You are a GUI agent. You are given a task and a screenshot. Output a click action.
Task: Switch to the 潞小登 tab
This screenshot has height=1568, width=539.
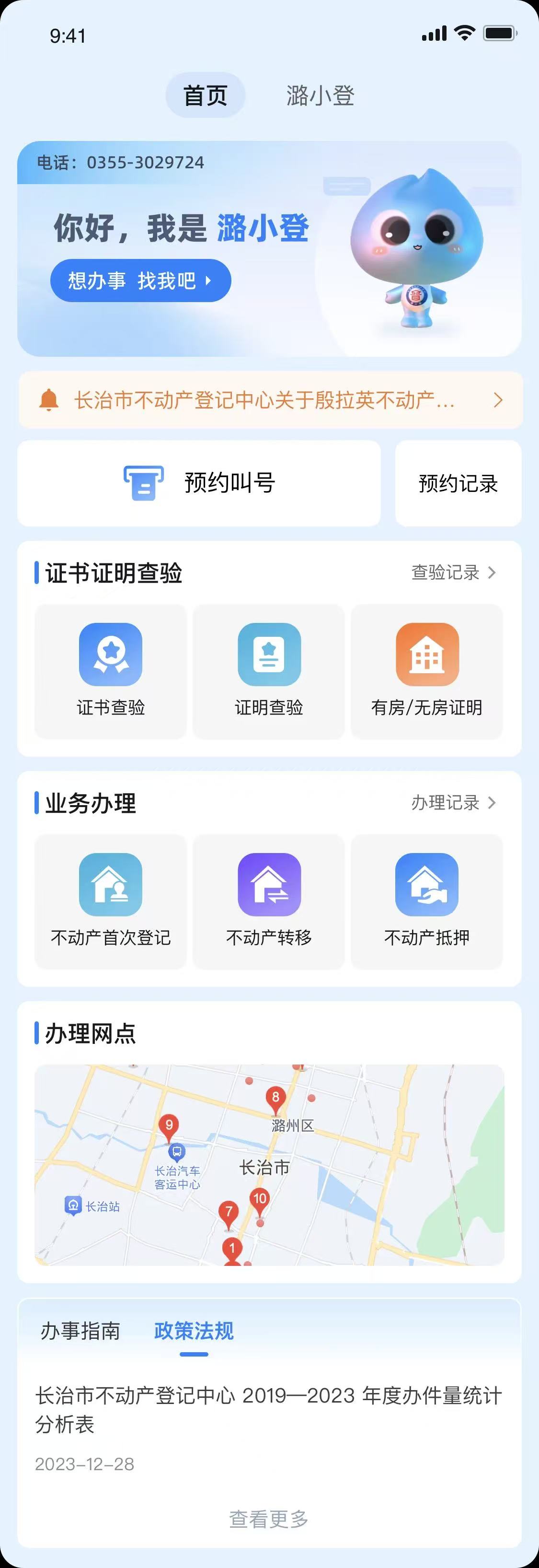click(x=321, y=94)
